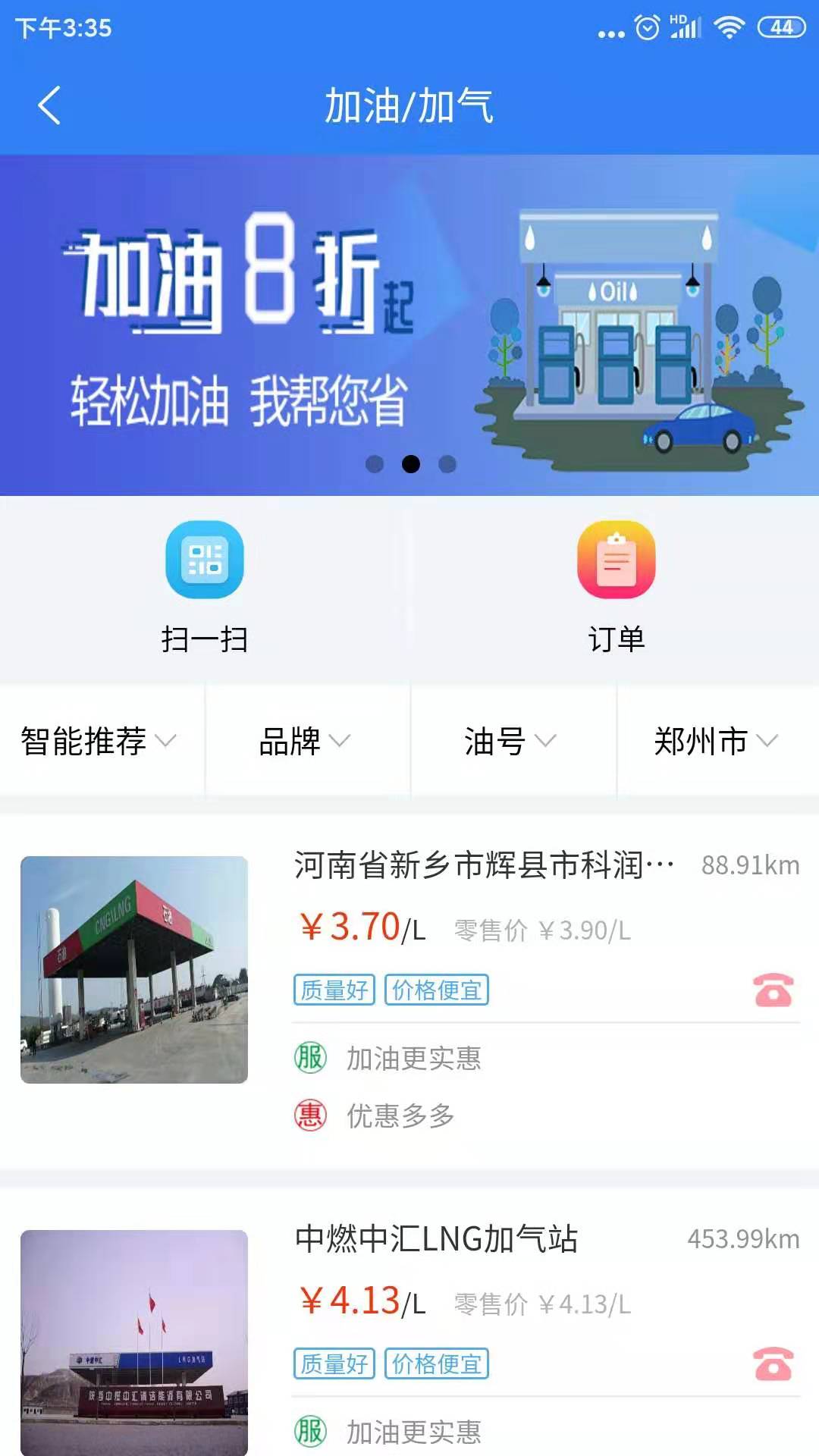Choose fuel grade via 油号 dropdown
The image size is (819, 1456).
(510, 741)
